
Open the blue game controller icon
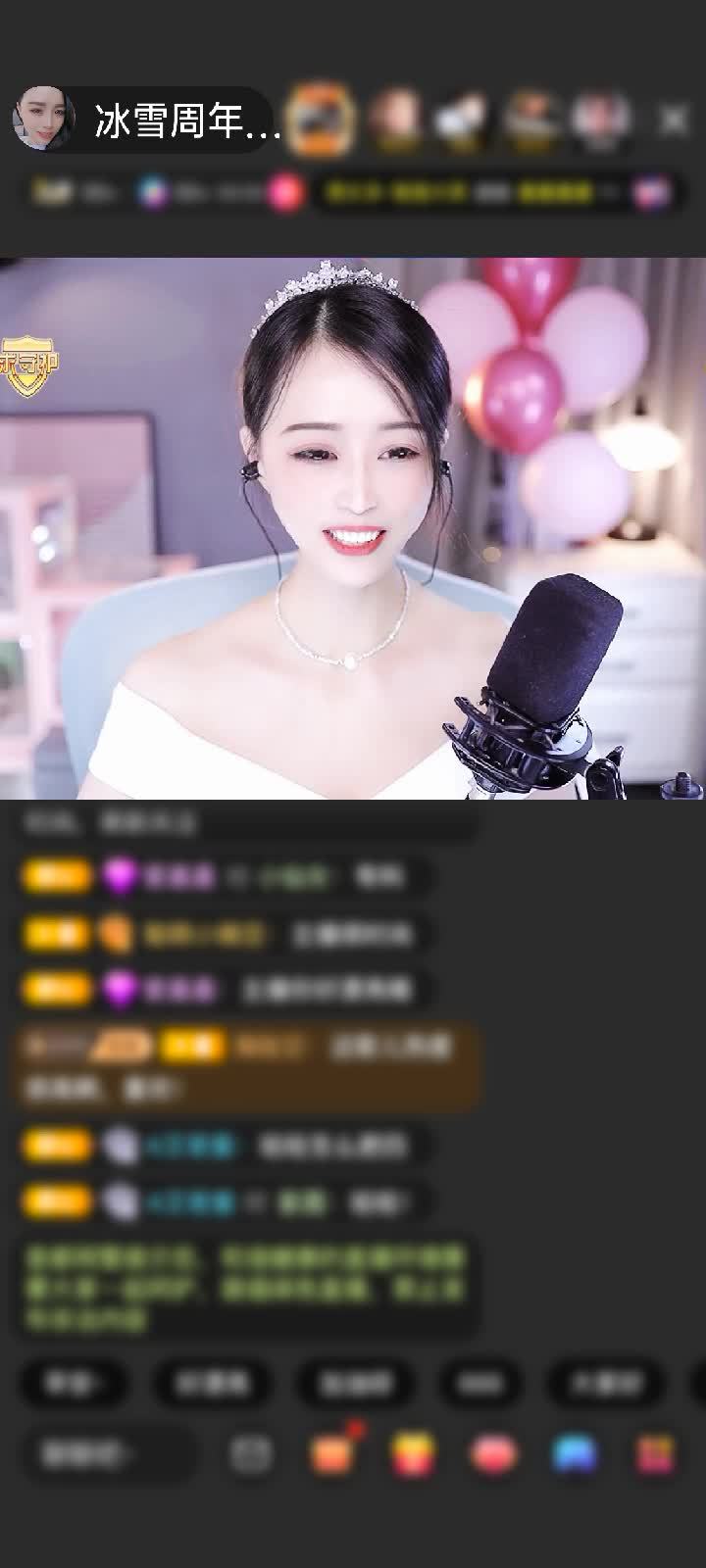click(x=575, y=1454)
